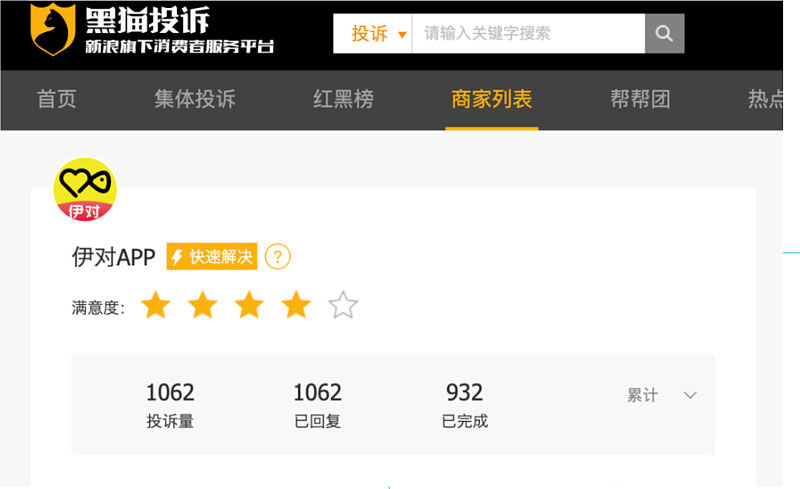Open the 热点 tab
The image size is (800, 489).
coord(766,100)
